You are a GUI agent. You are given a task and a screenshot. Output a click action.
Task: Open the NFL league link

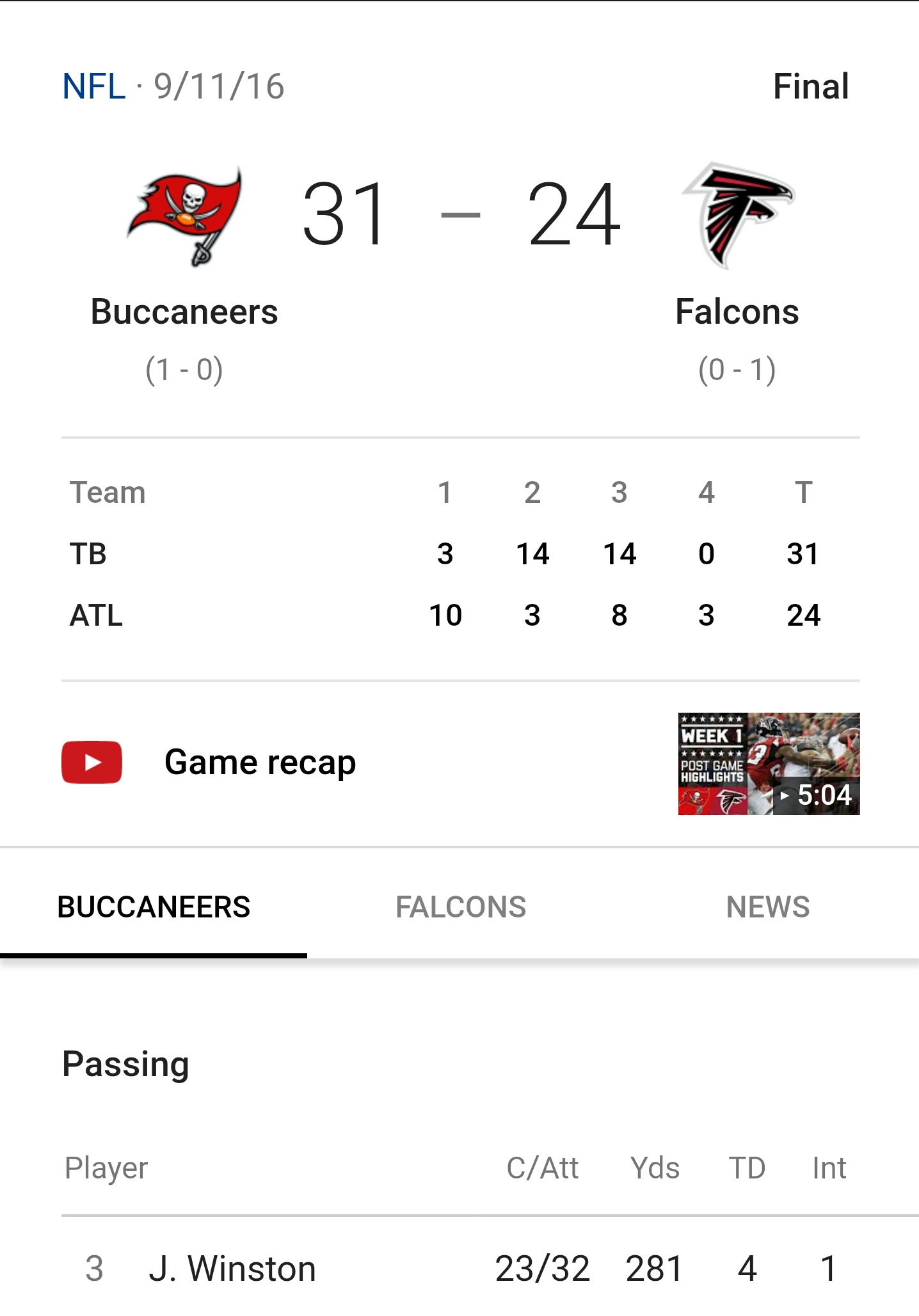pyautogui.click(x=93, y=86)
